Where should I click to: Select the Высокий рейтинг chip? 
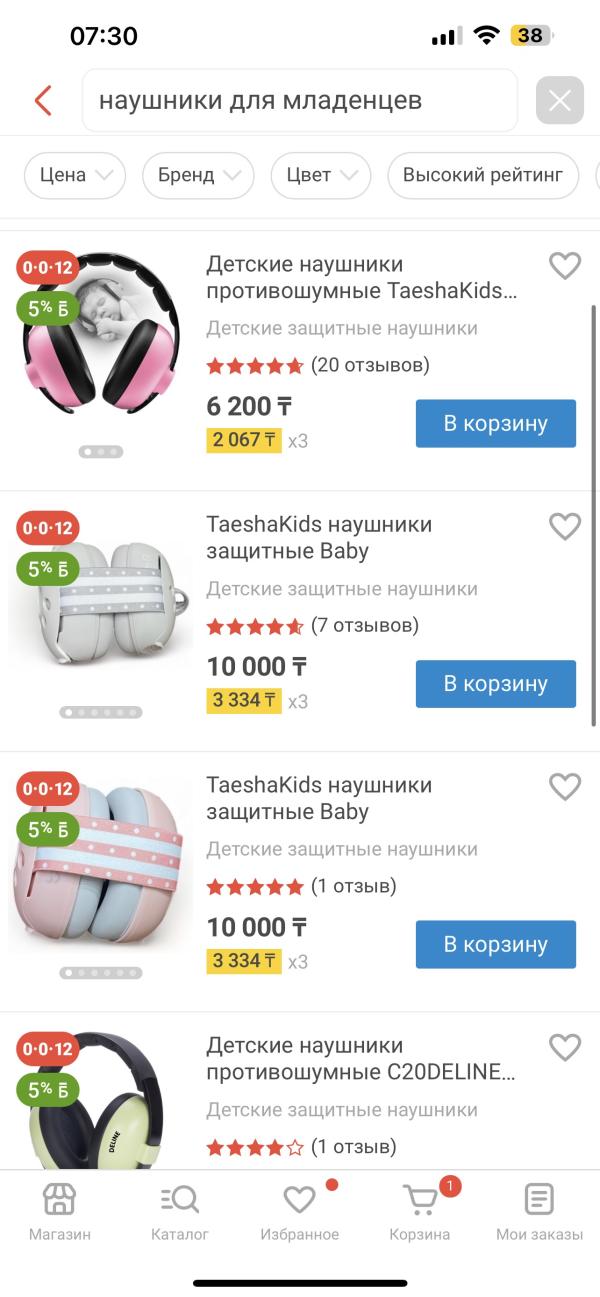pos(483,175)
